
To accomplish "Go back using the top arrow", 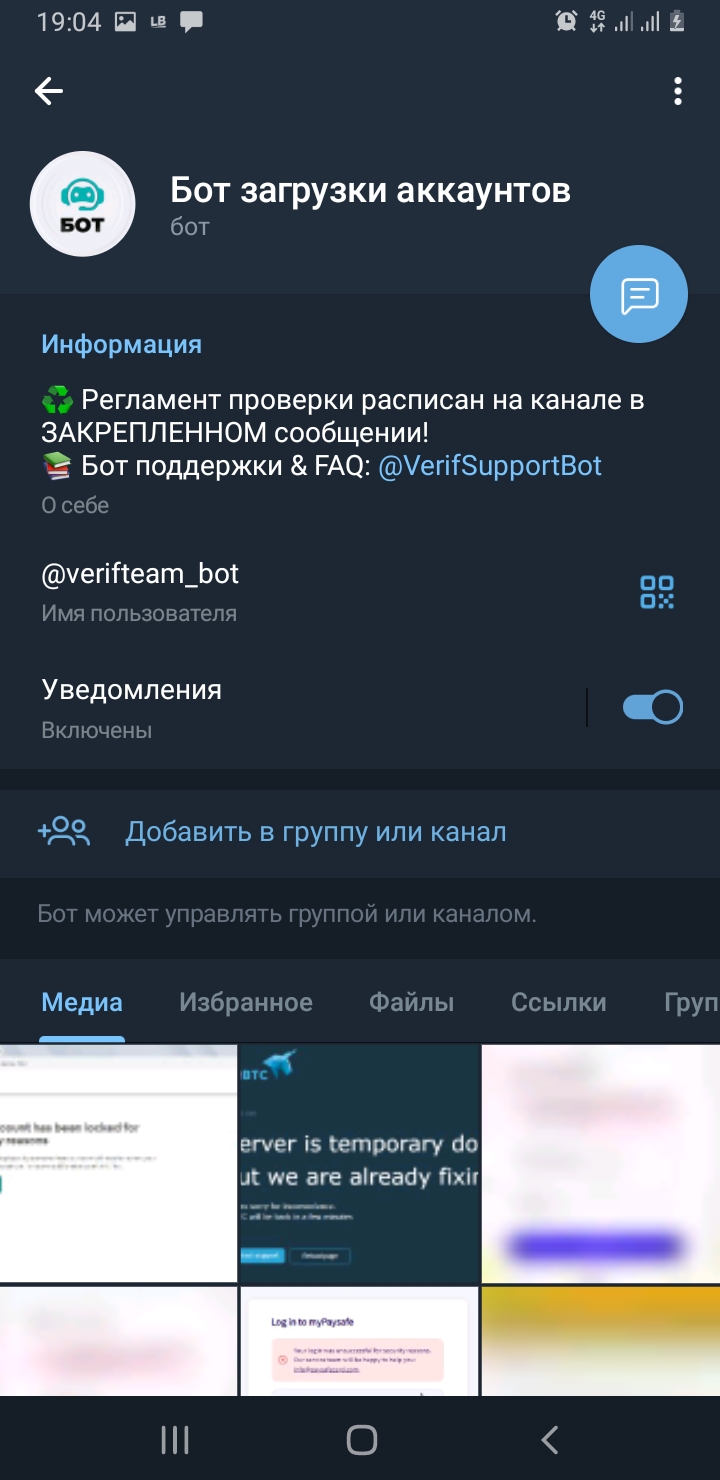I will (x=49, y=92).
